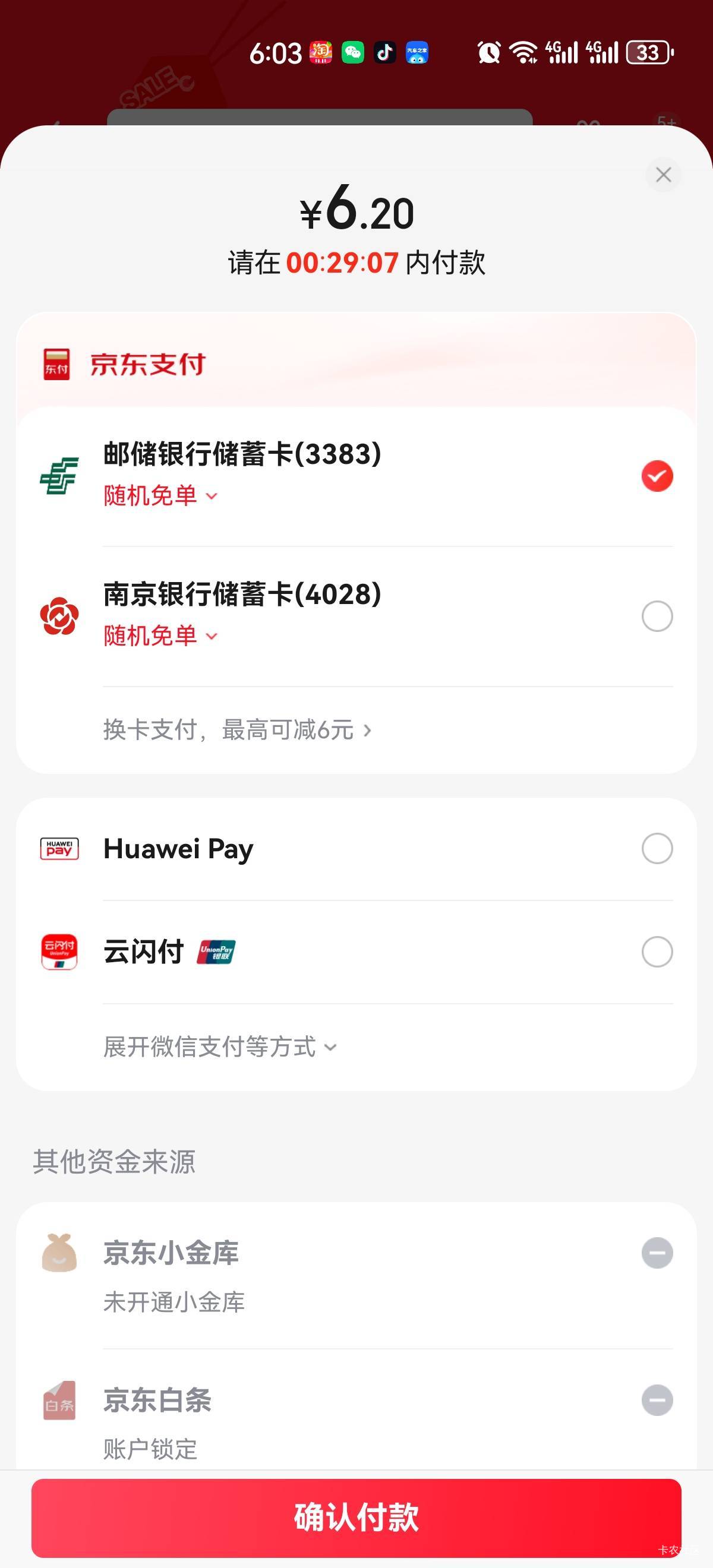Choose Huawei Pay for payment
Viewport: 713px width, 1568px height.
coord(657,849)
